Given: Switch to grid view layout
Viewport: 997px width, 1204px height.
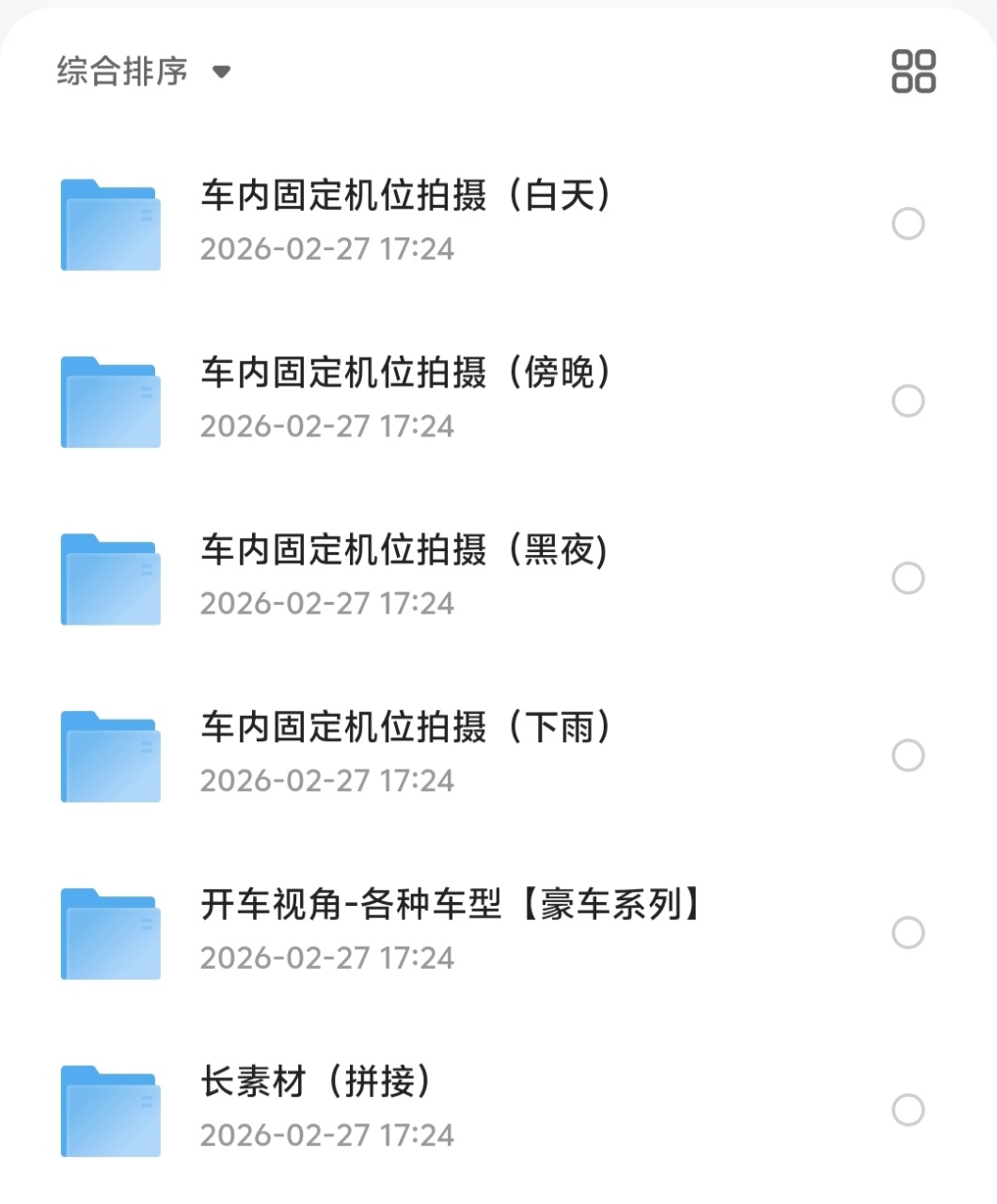Looking at the screenshot, I should pyautogui.click(x=912, y=71).
